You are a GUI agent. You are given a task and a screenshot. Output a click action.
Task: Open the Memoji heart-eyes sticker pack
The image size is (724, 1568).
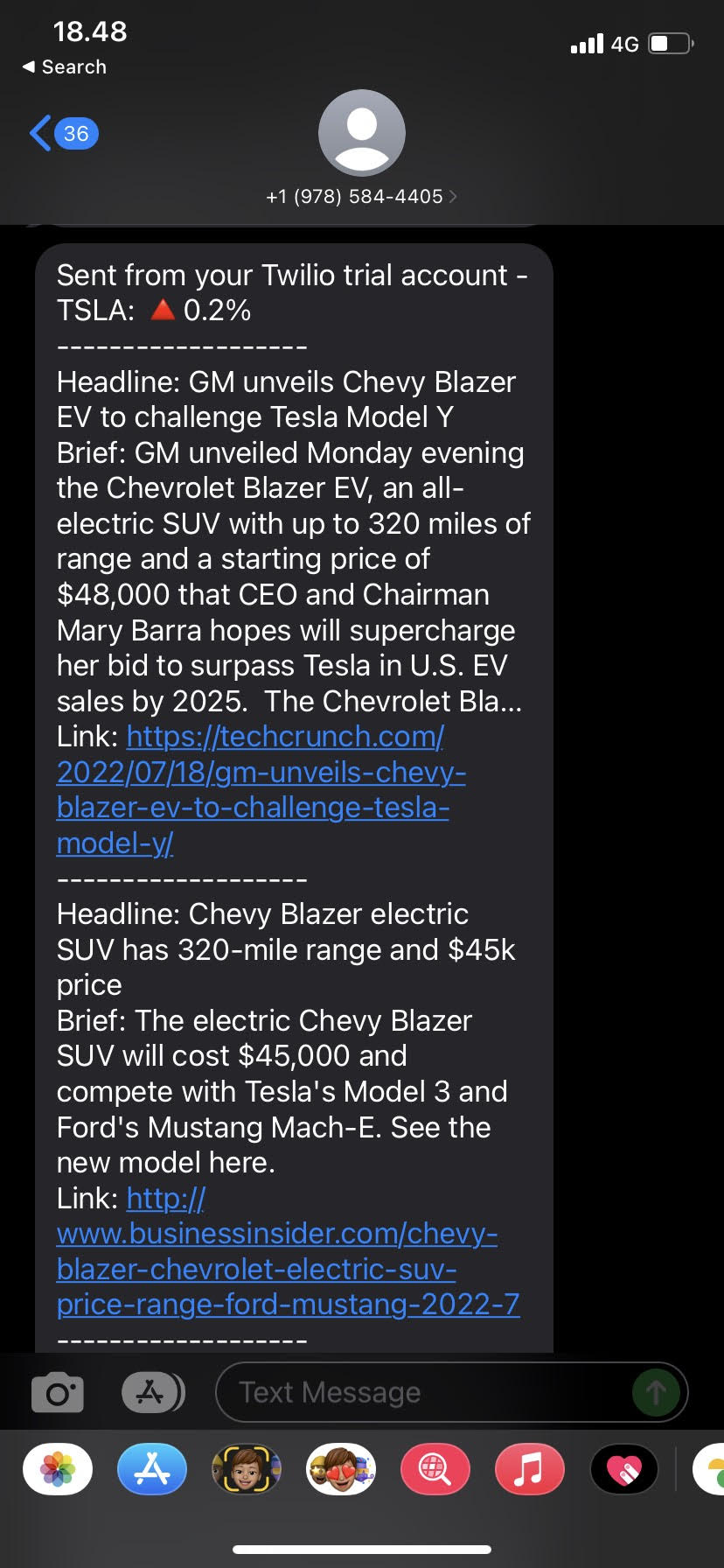click(341, 1469)
